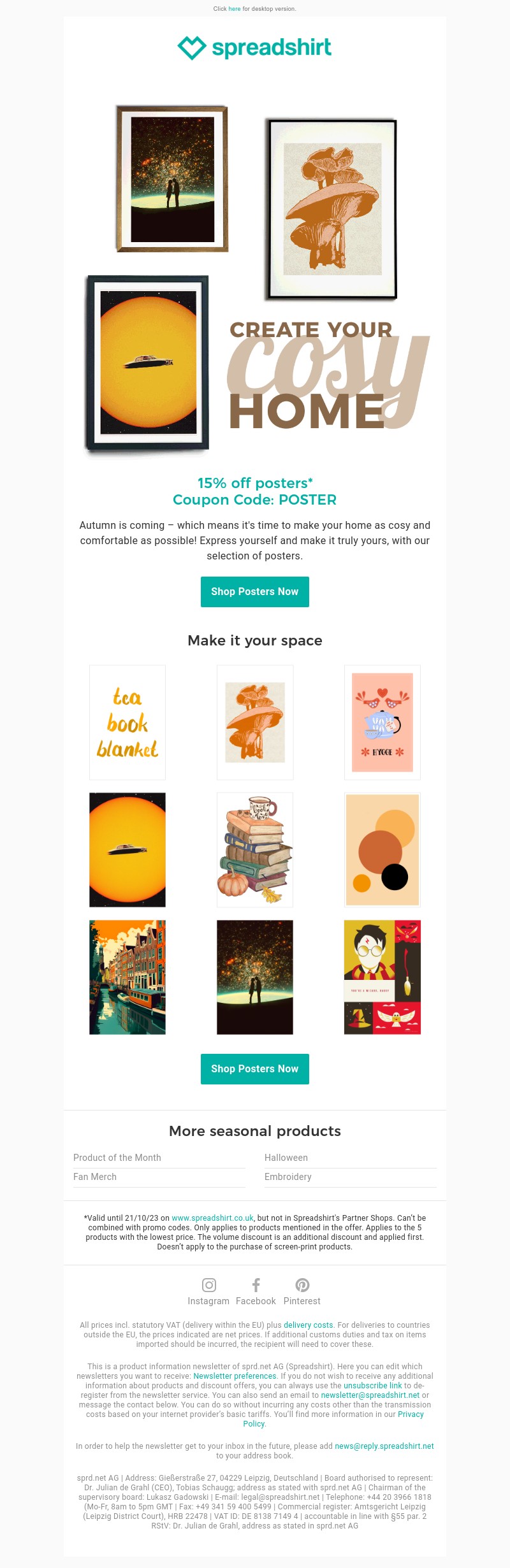Viewport: 510px width, 1568px height.
Task: Open the 'tea book blanket' poster
Action: tap(127, 723)
